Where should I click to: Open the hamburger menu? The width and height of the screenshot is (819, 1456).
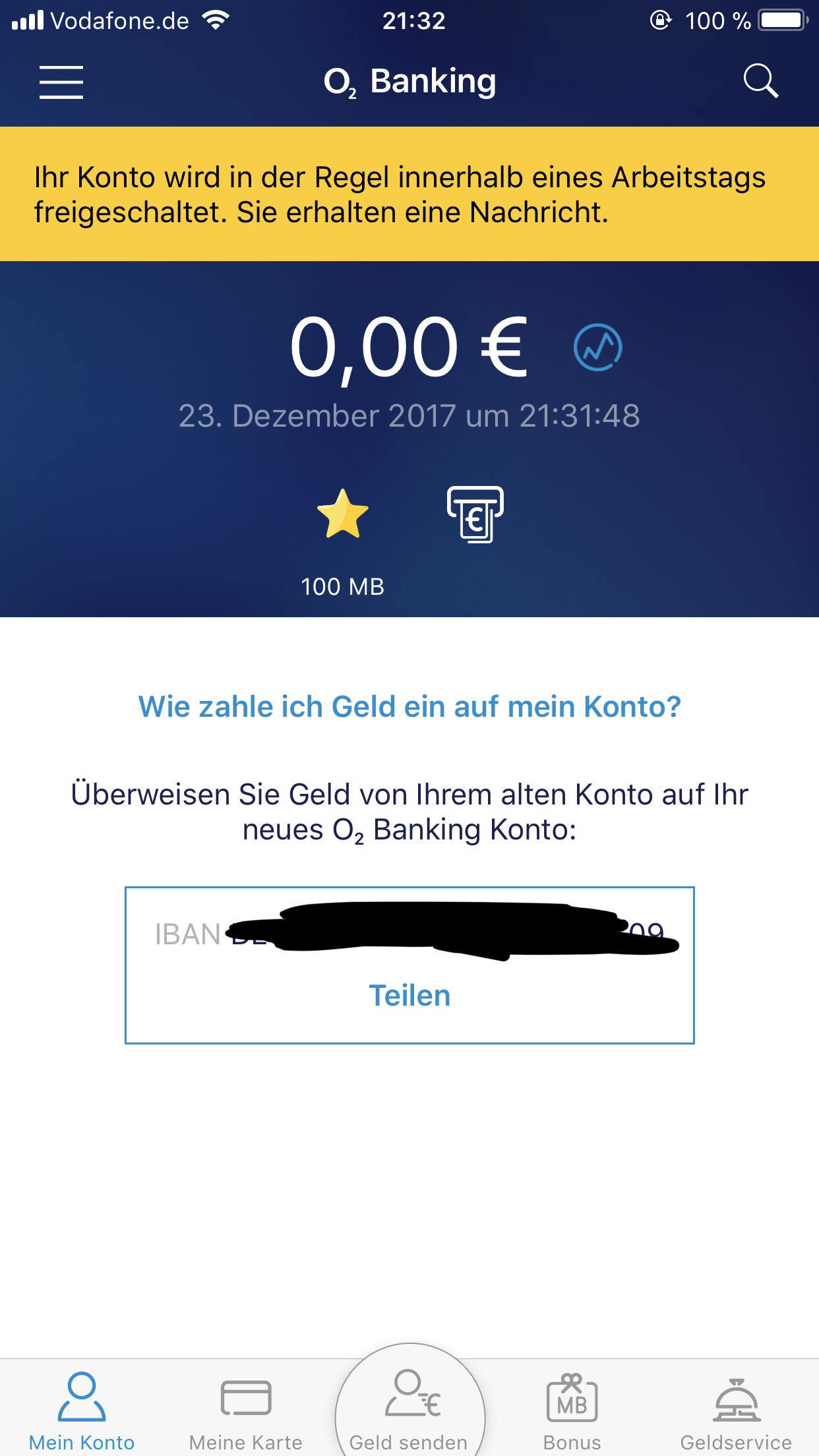coord(61,82)
